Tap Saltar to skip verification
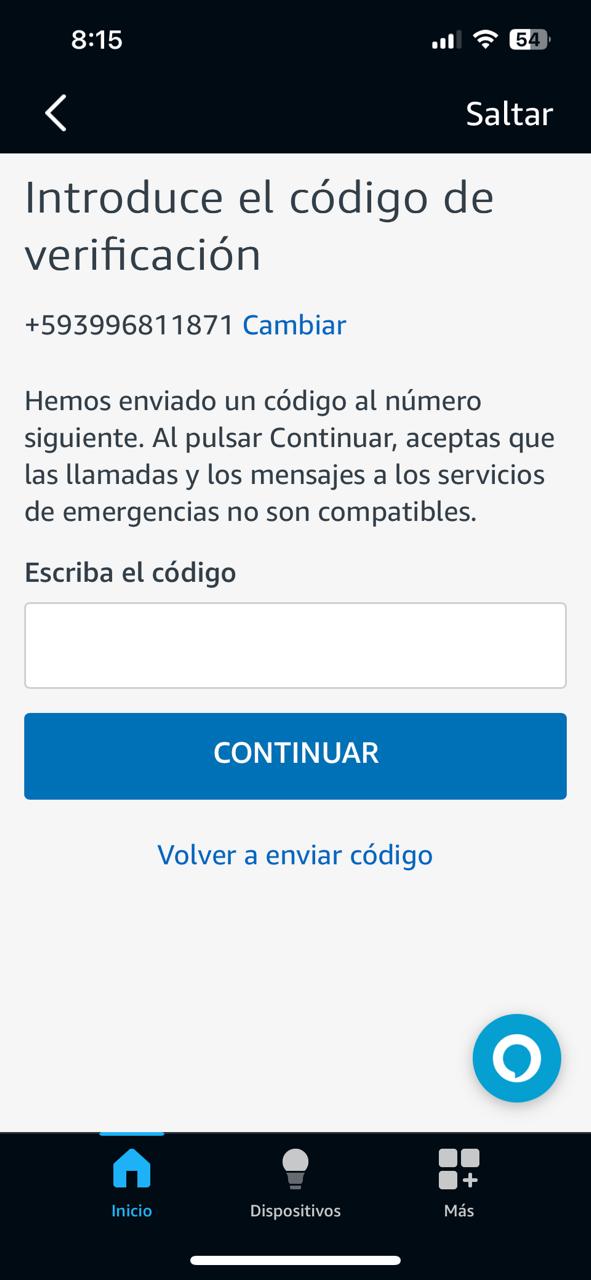The image size is (591, 1280). coord(509,114)
